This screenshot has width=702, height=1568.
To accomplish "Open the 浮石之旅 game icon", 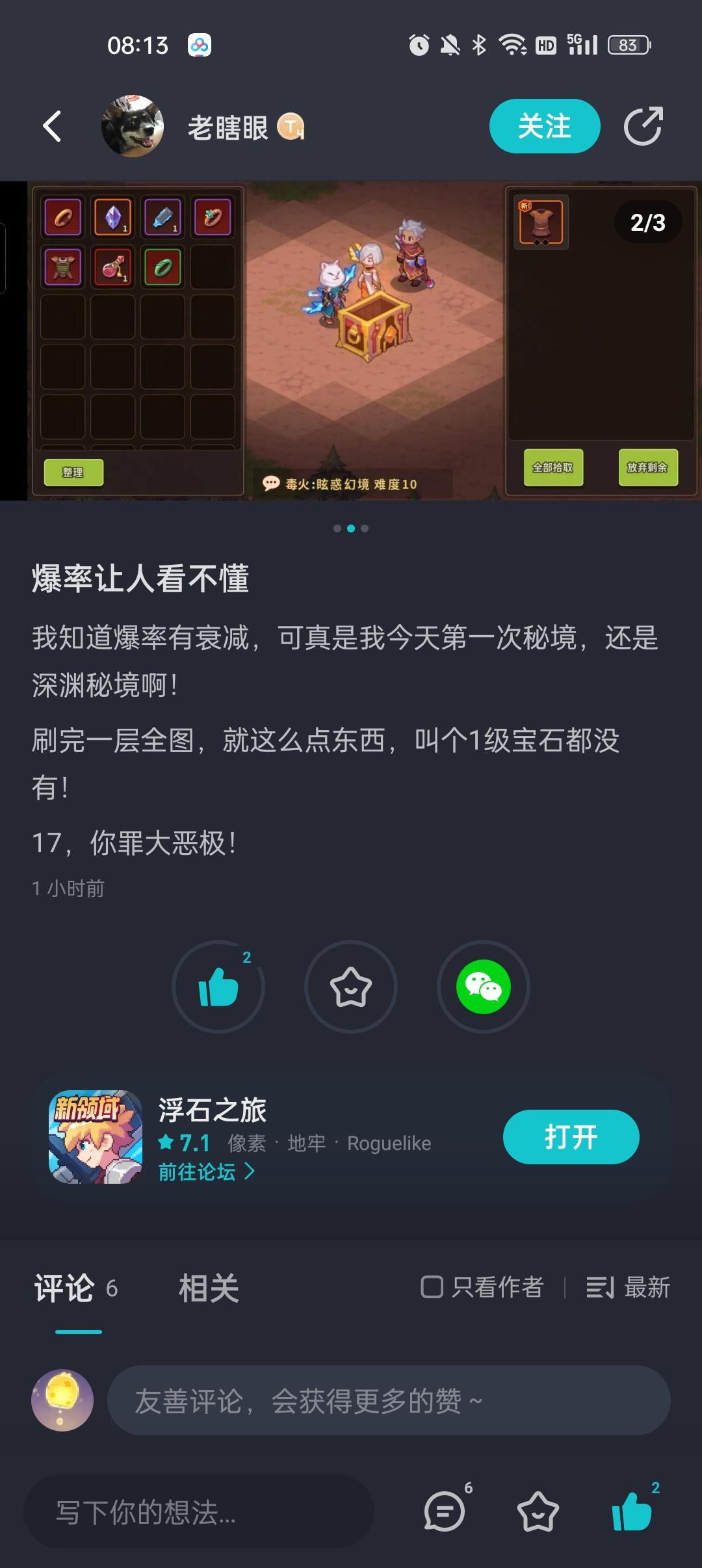I will coord(91,1136).
